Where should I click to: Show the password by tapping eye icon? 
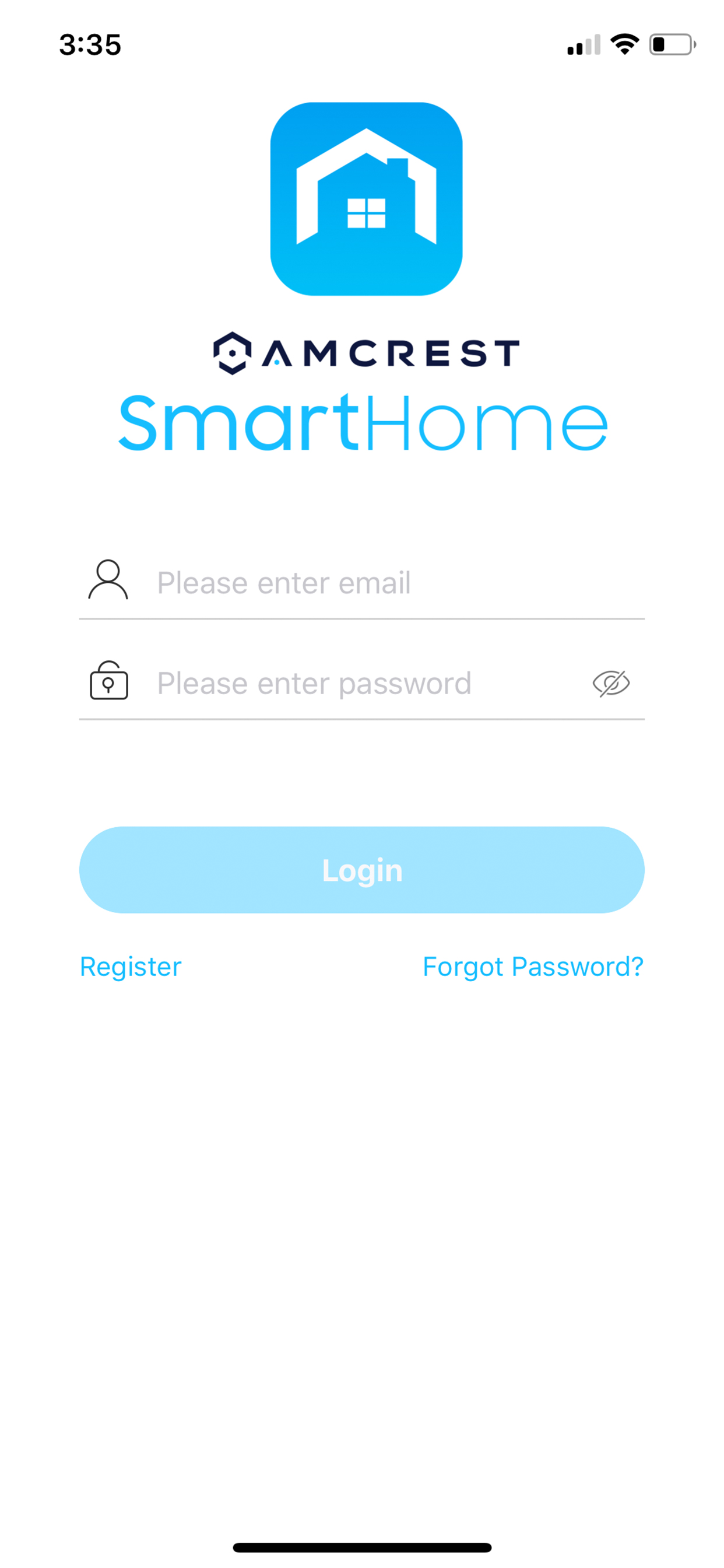click(x=611, y=682)
